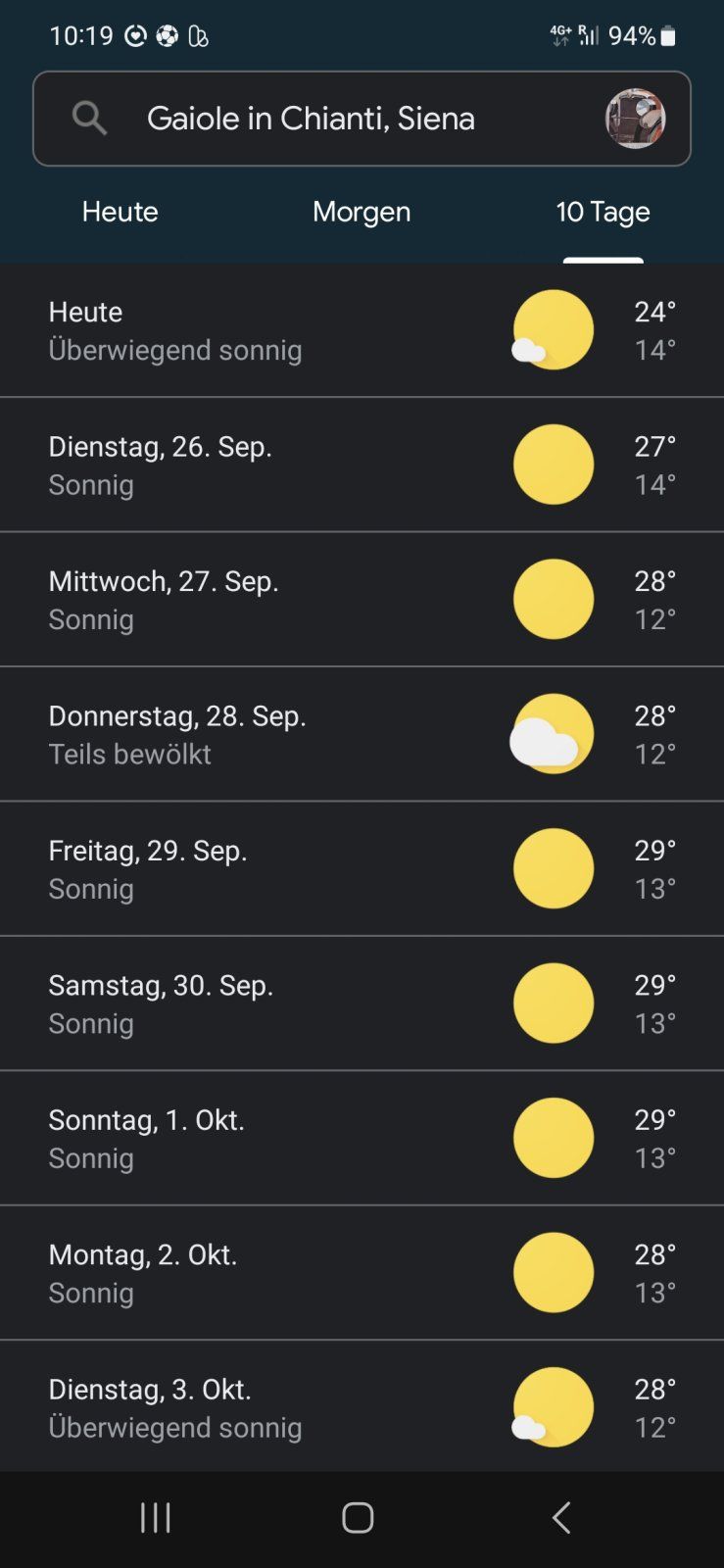Select the 10 Tage tab
The width and height of the screenshot is (724, 1568).
pyautogui.click(x=603, y=213)
